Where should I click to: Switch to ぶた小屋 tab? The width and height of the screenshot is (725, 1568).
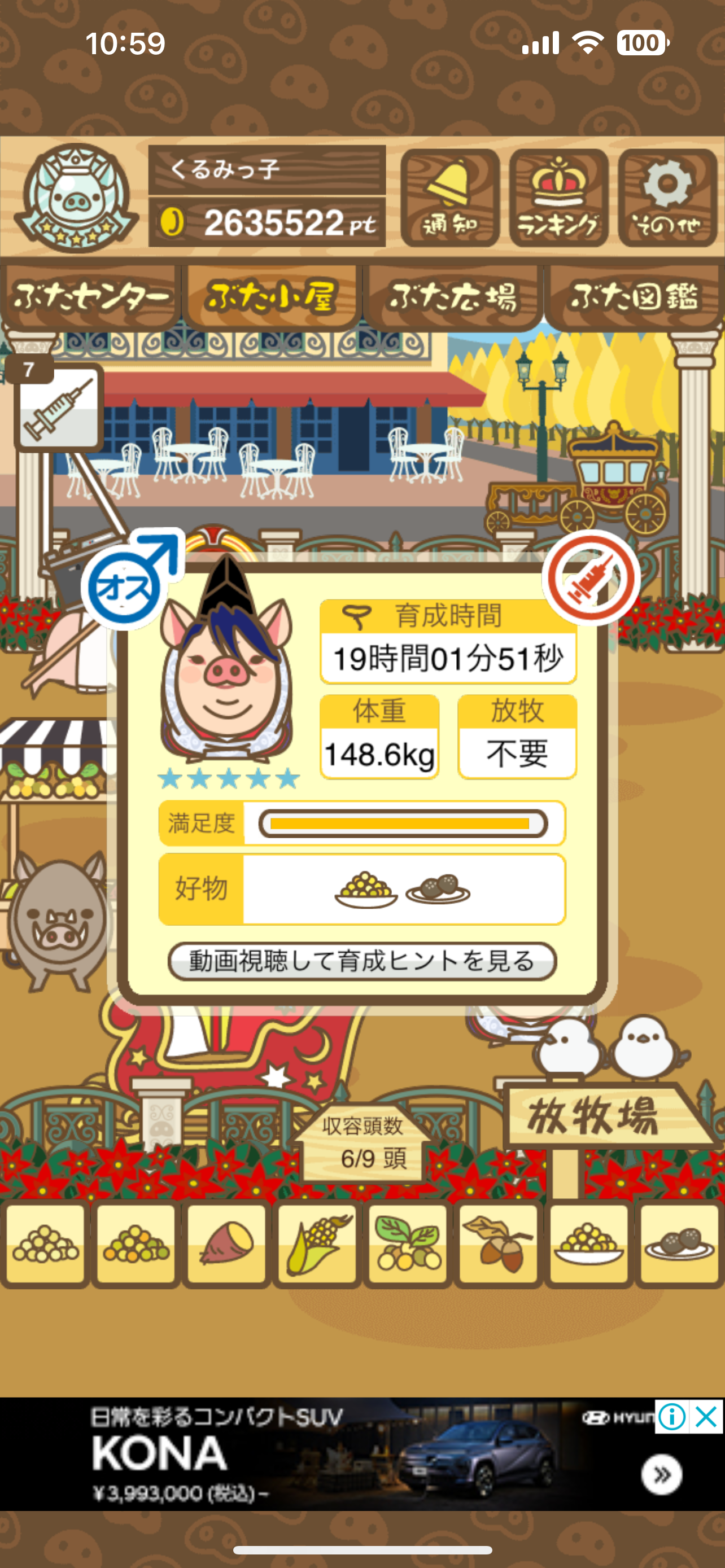pyautogui.click(x=272, y=297)
